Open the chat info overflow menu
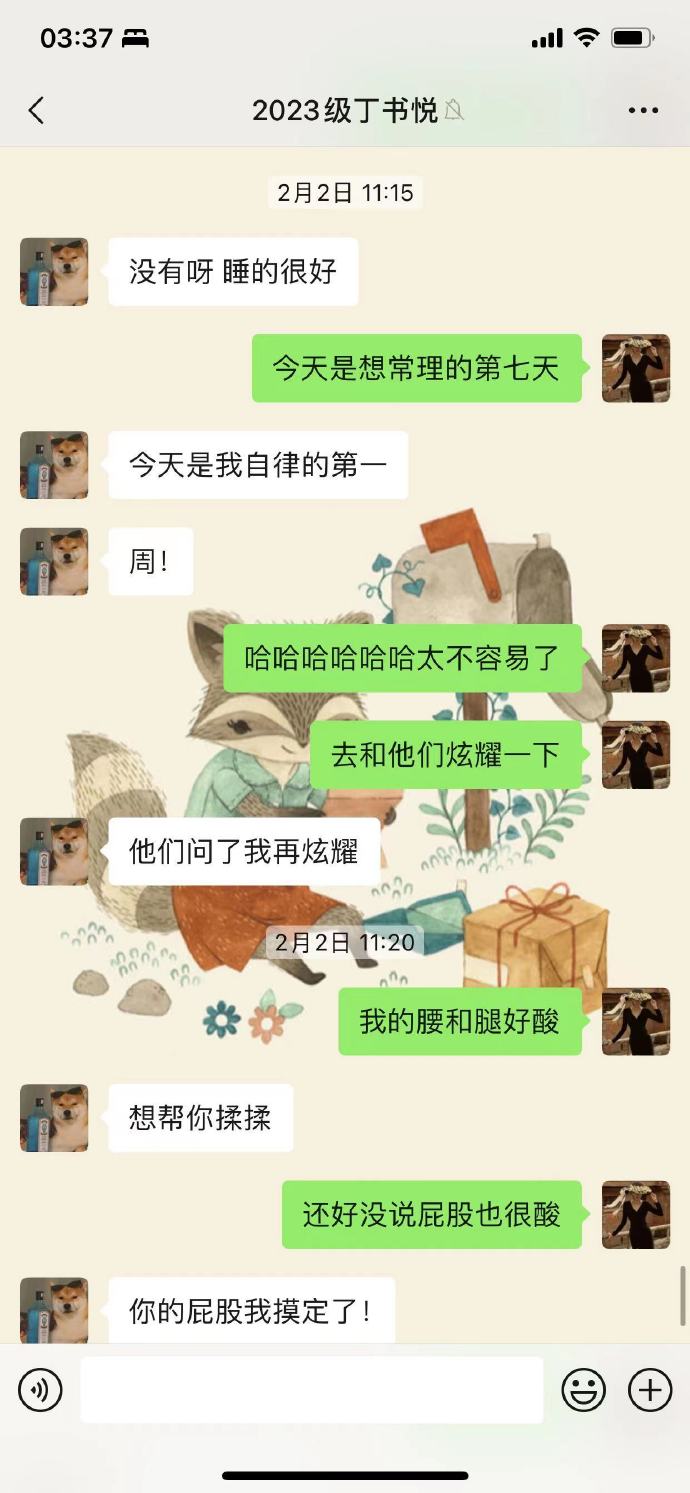The image size is (690, 1493). (x=643, y=110)
